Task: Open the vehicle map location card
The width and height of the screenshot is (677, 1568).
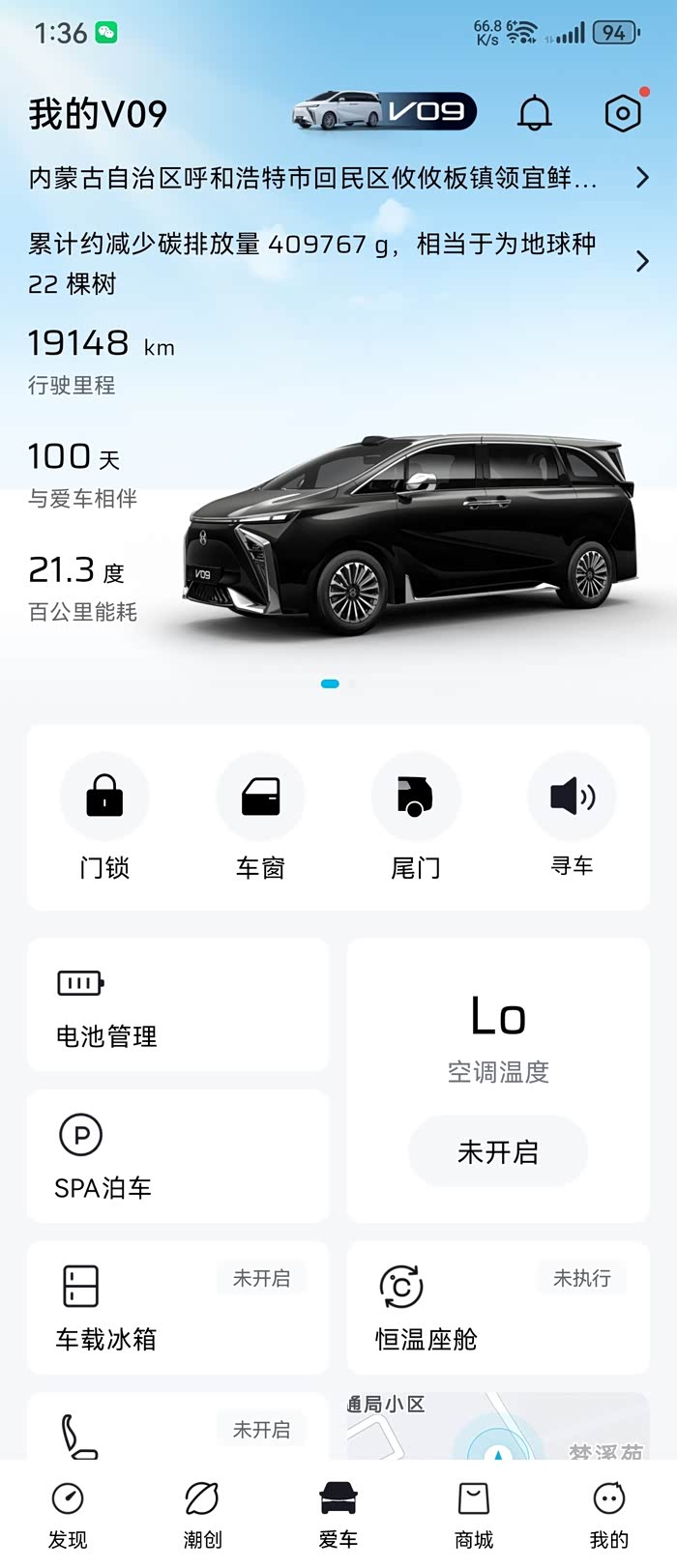Action: point(498,1426)
